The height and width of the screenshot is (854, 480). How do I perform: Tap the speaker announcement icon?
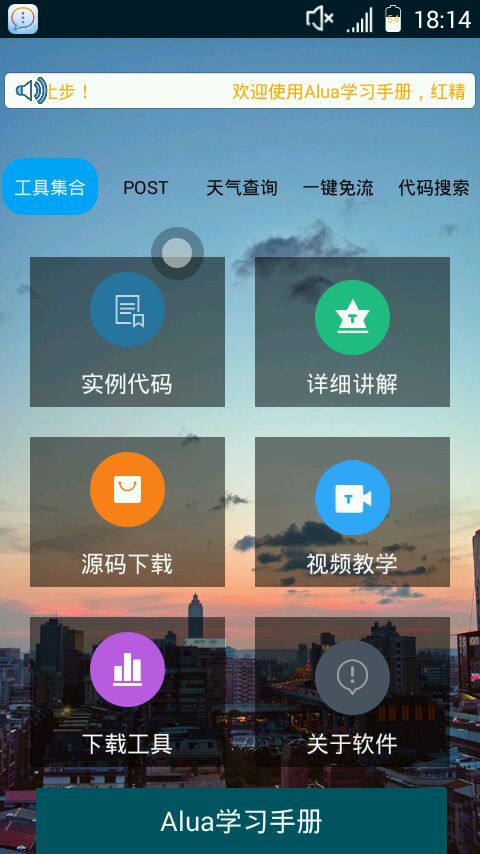click(31, 90)
